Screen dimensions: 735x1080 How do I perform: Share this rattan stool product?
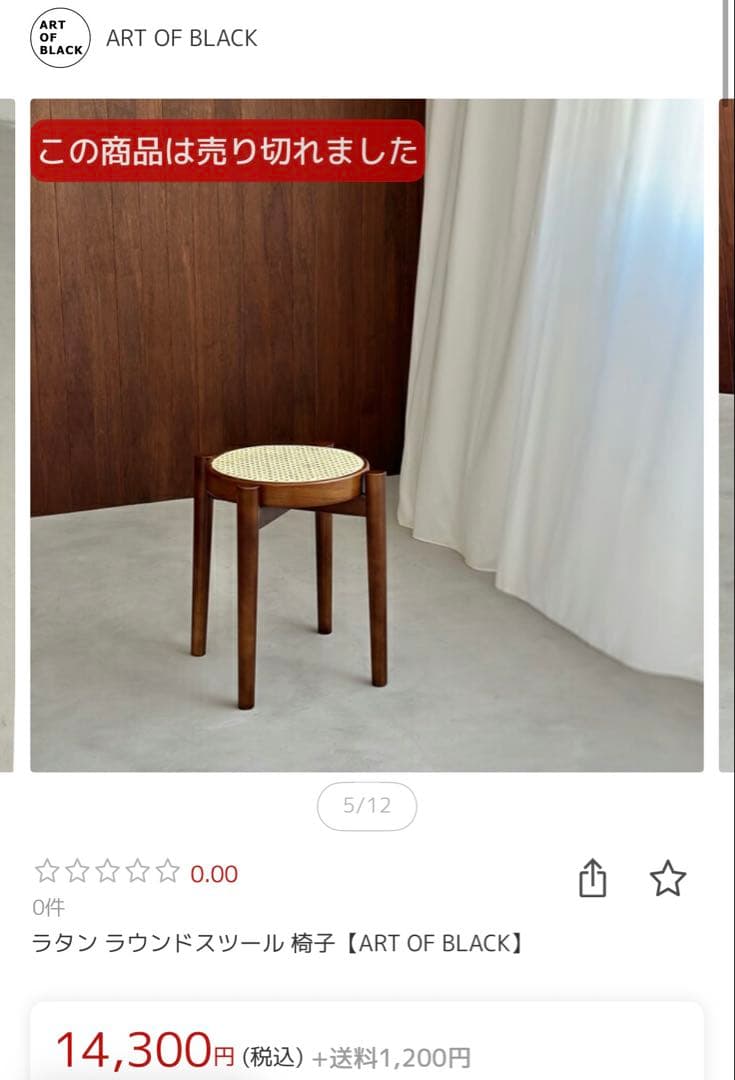[x=593, y=878]
